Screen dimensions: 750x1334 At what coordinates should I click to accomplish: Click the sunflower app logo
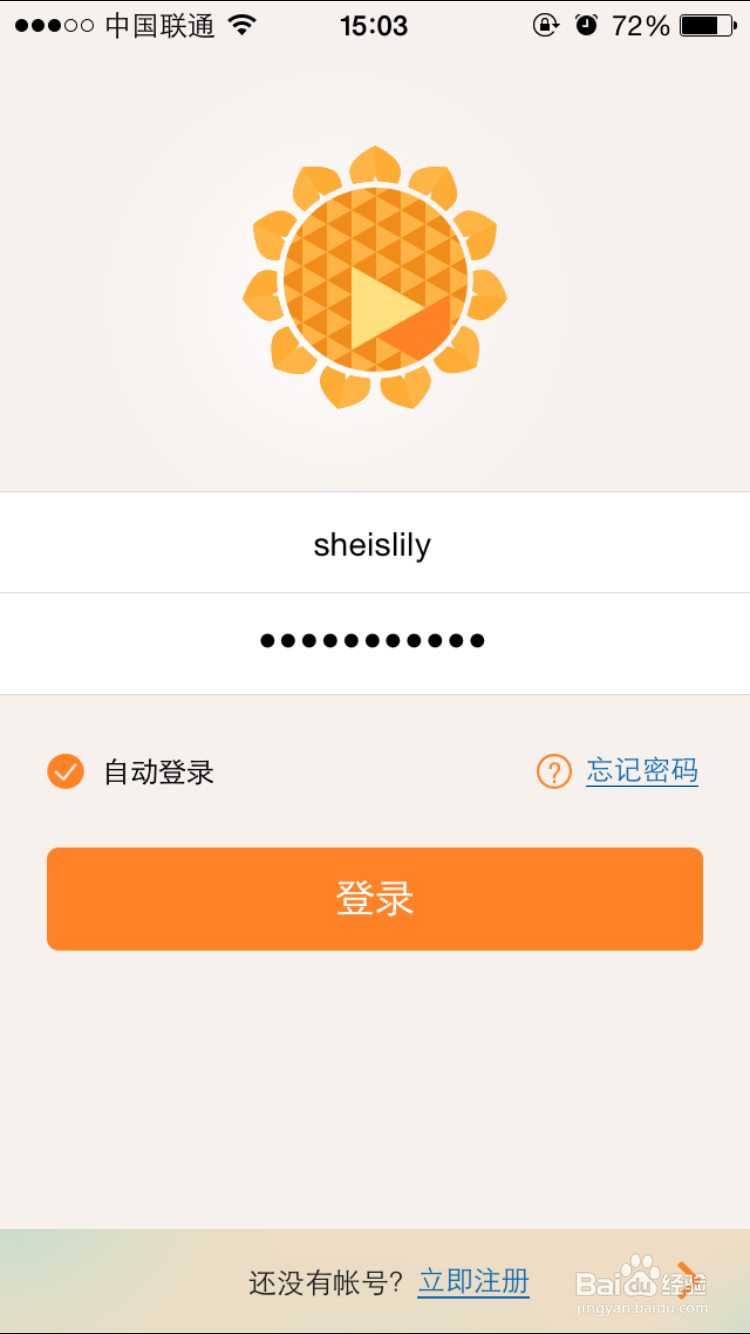(375, 280)
